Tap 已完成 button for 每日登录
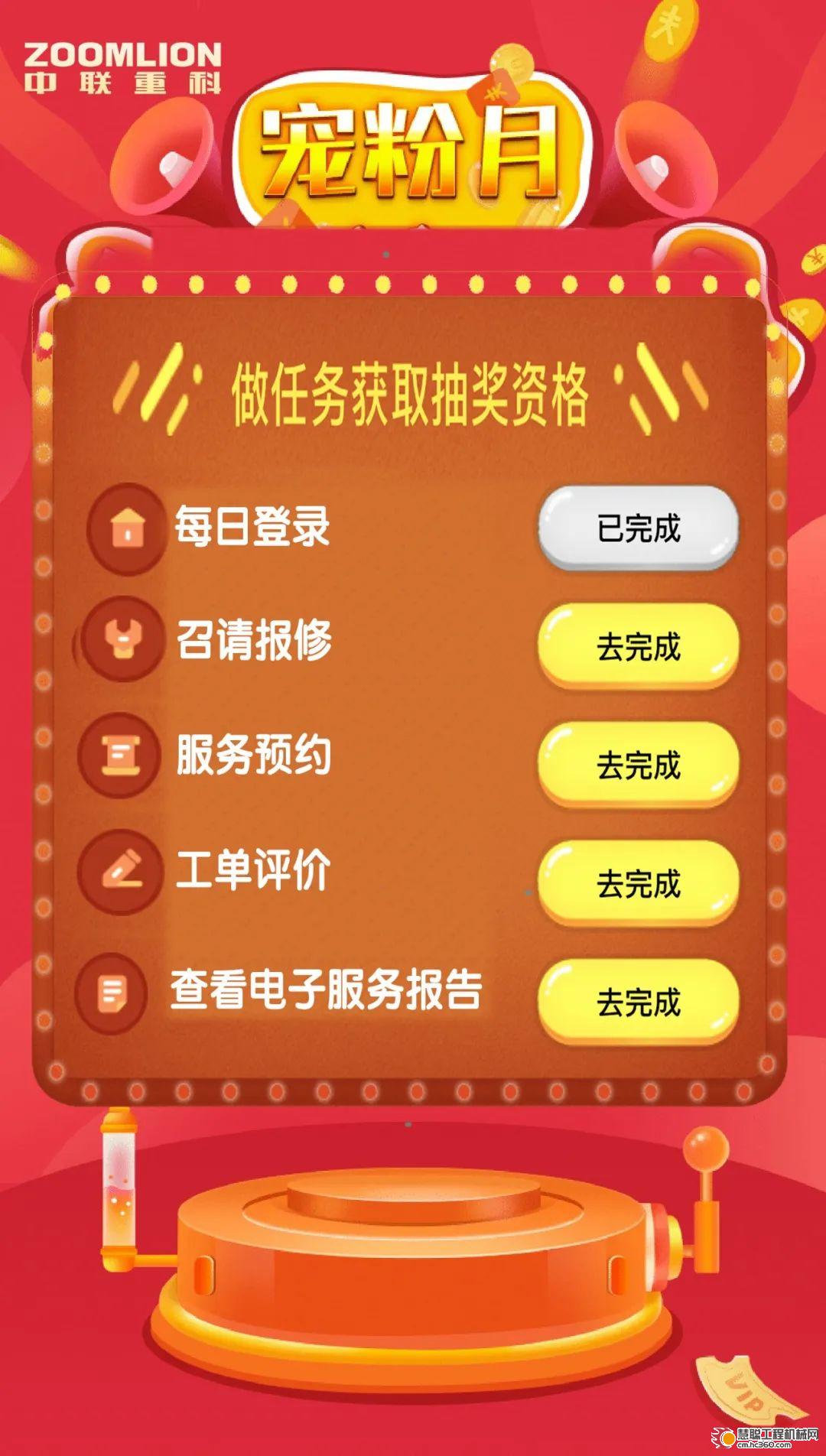The height and width of the screenshot is (1456, 826). point(638,528)
